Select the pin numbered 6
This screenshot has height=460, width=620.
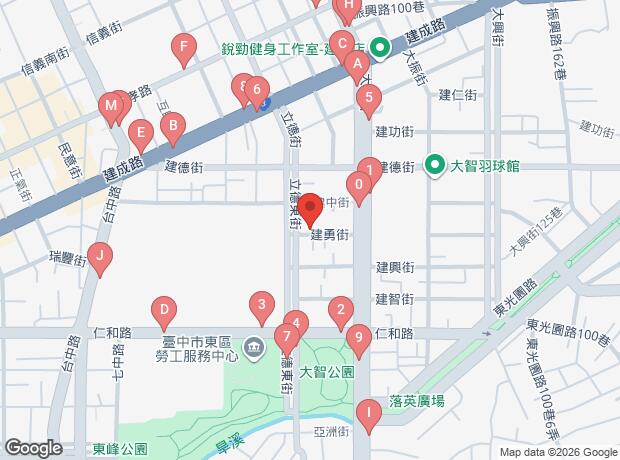tap(257, 90)
